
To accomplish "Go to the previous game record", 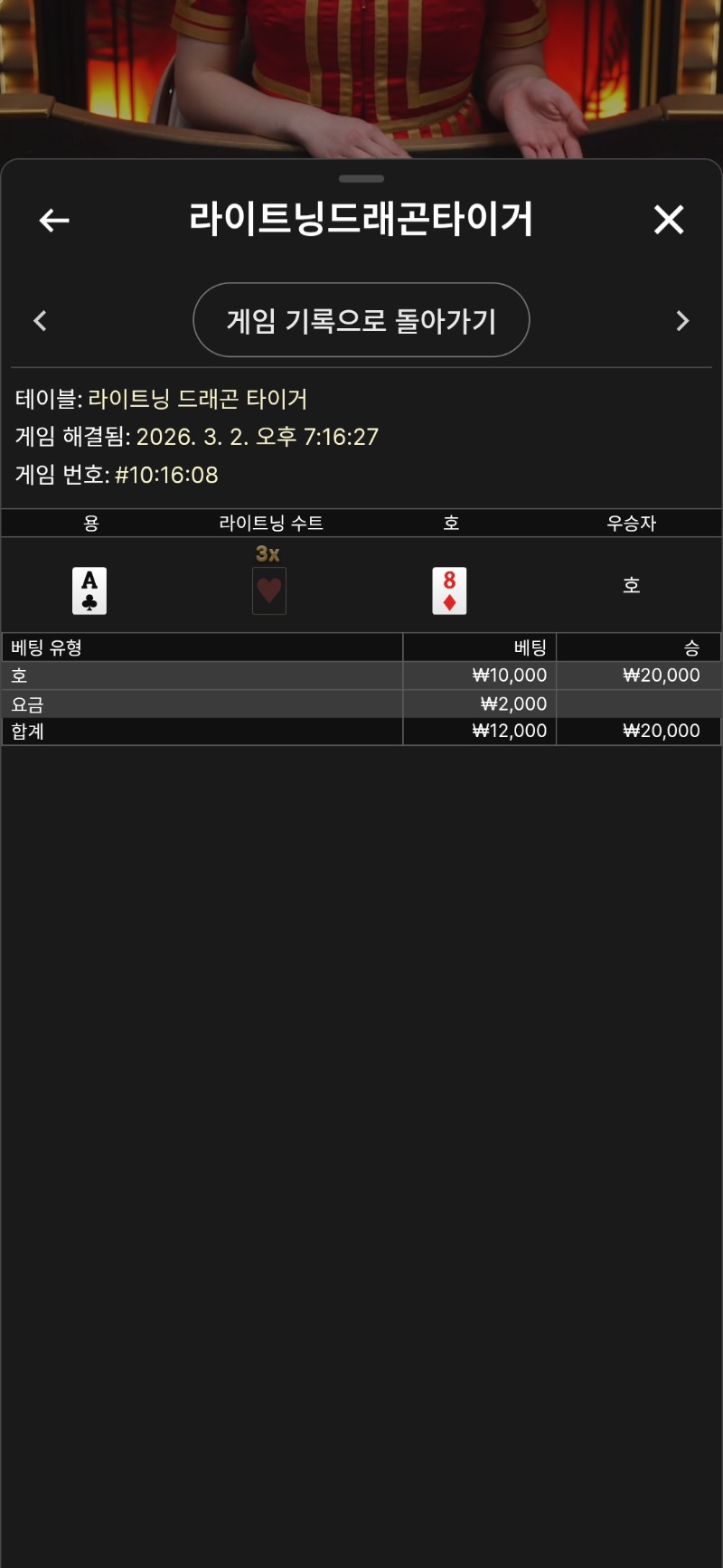I will (40, 321).
